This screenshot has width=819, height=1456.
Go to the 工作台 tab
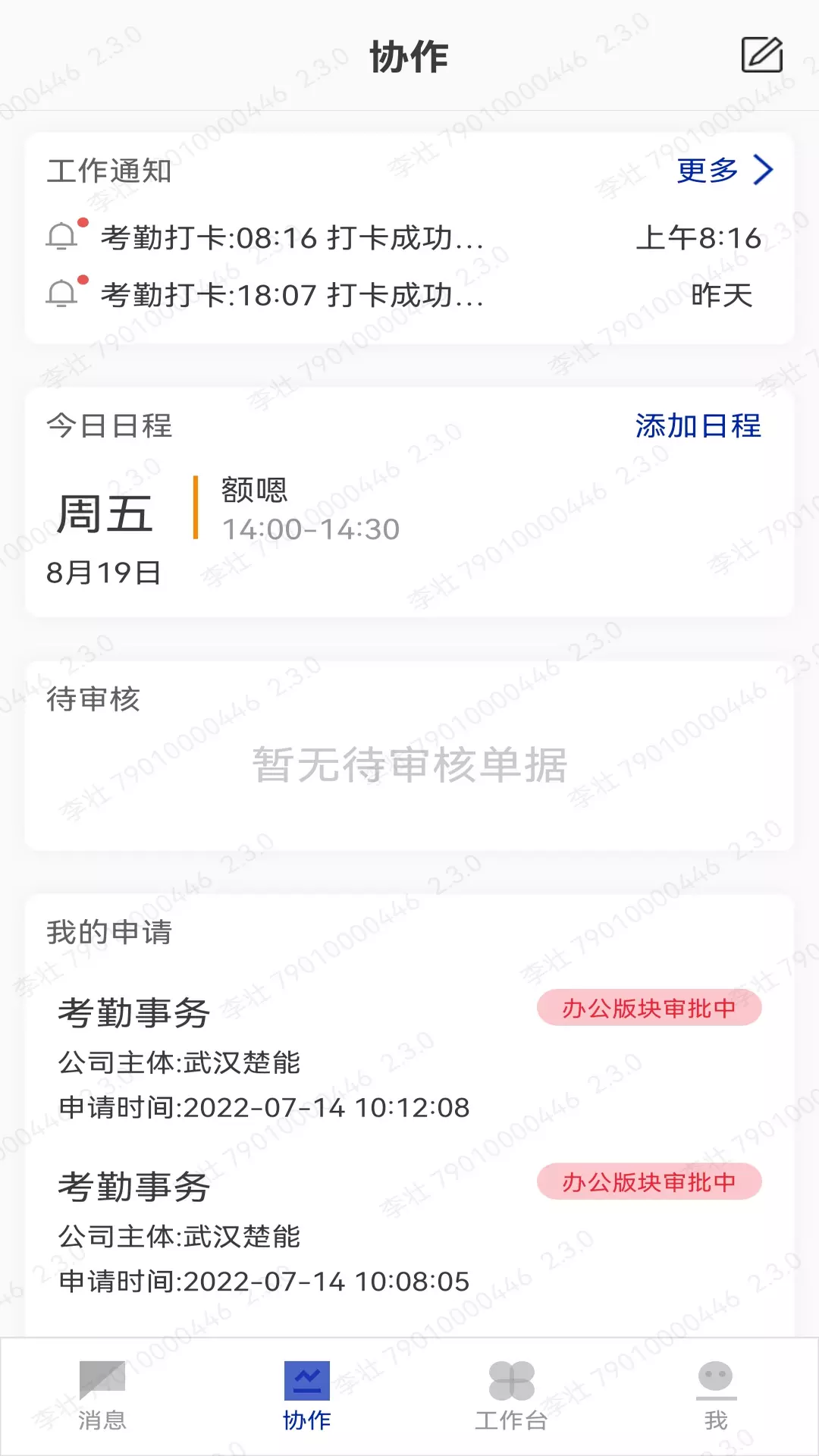coord(512,1395)
